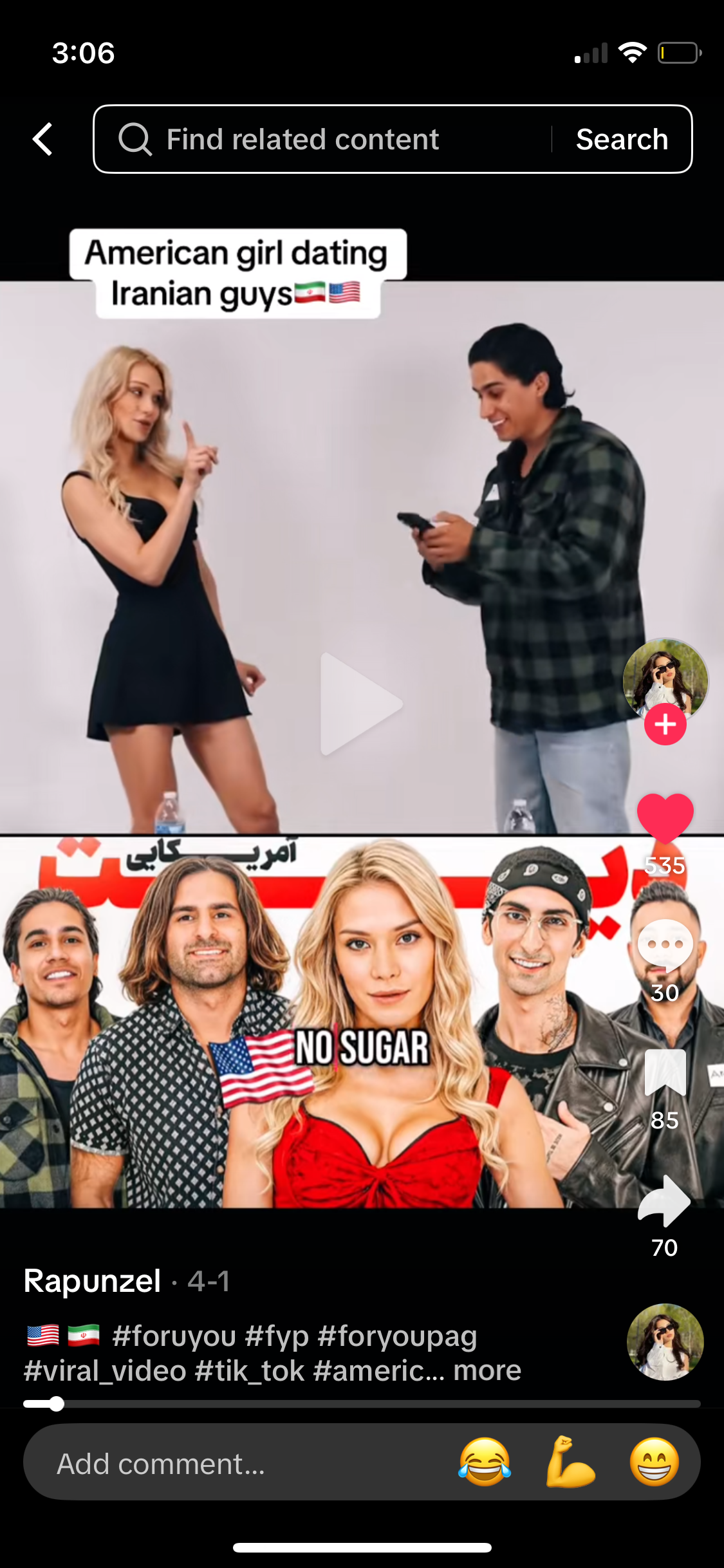724x1568 pixels.
Task: Open the creator's profile picture
Action: pos(665,680)
